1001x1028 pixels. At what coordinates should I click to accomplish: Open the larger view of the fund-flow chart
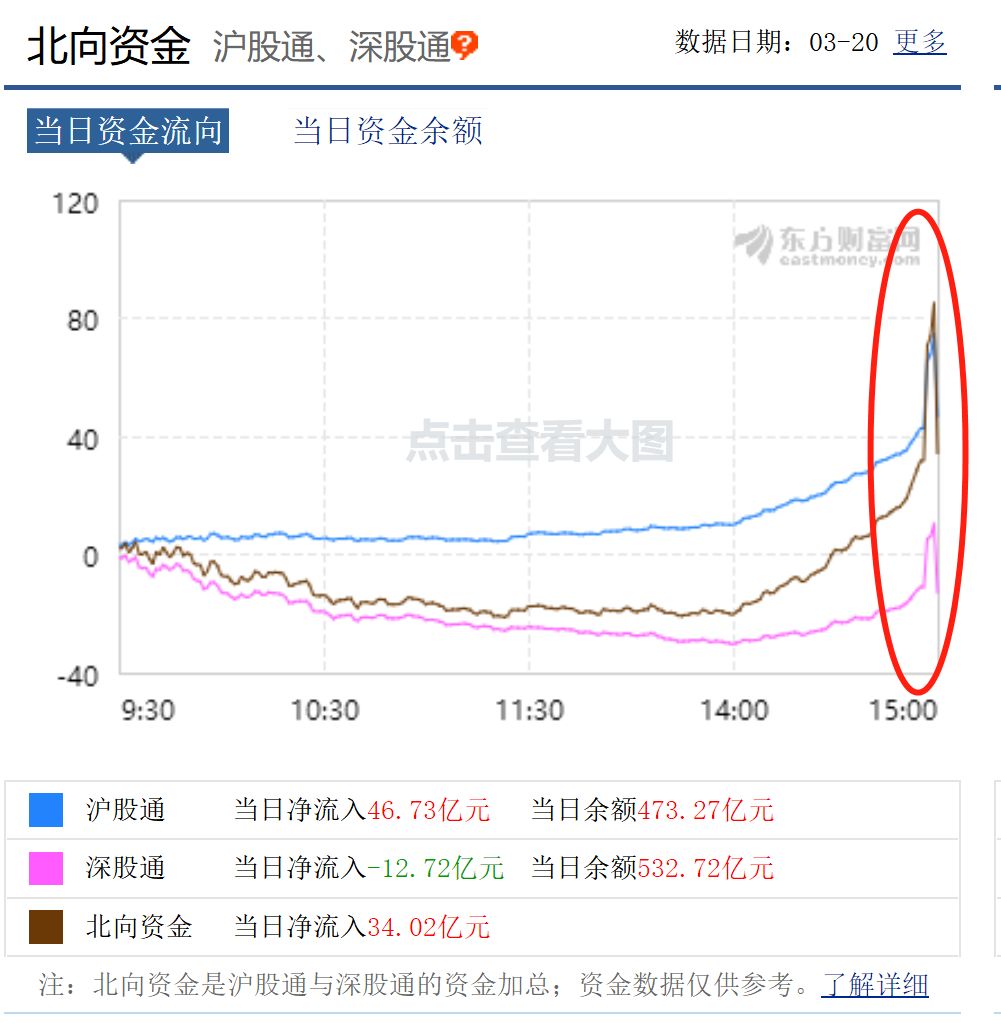[x=540, y=441]
